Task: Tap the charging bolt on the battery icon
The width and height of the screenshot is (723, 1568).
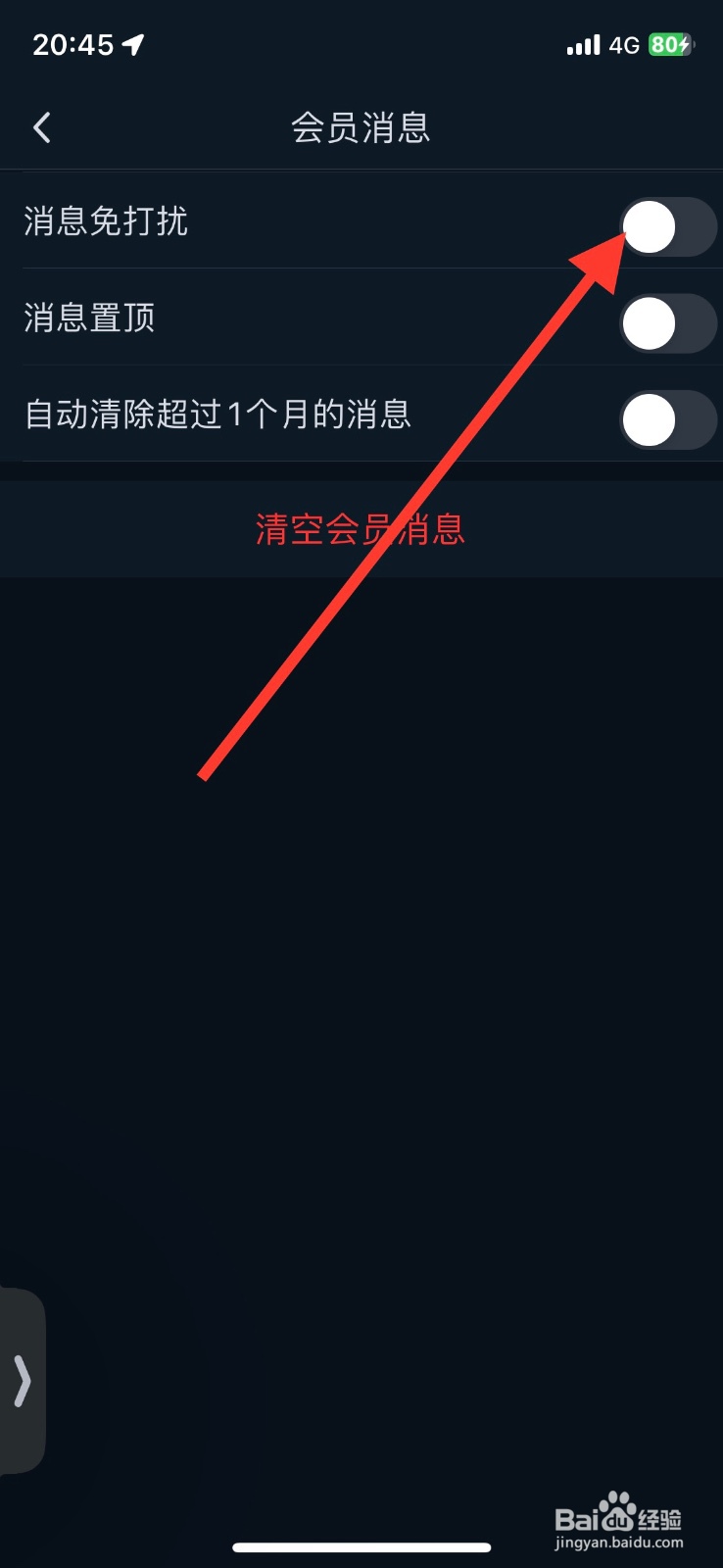Action: [x=683, y=43]
